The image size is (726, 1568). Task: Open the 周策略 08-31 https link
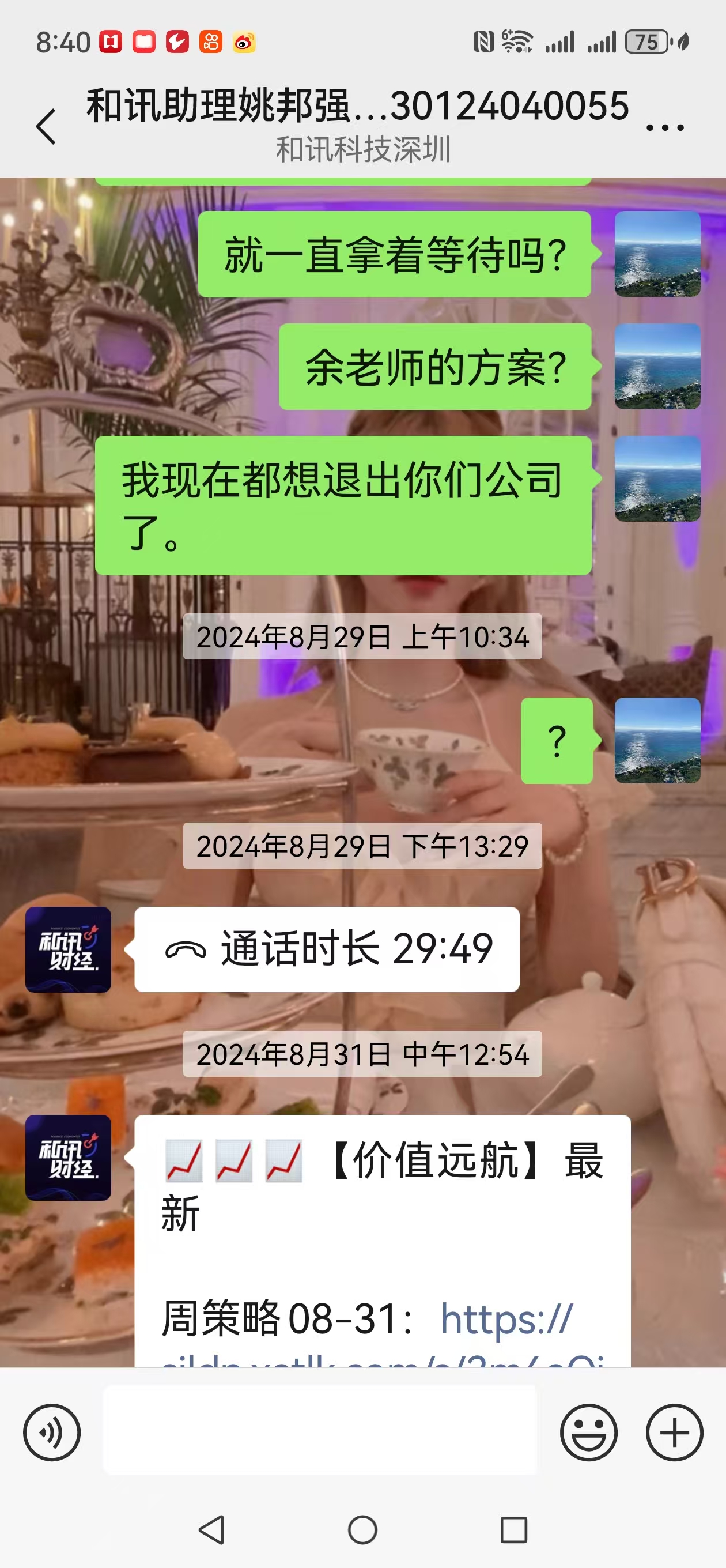point(506,1320)
